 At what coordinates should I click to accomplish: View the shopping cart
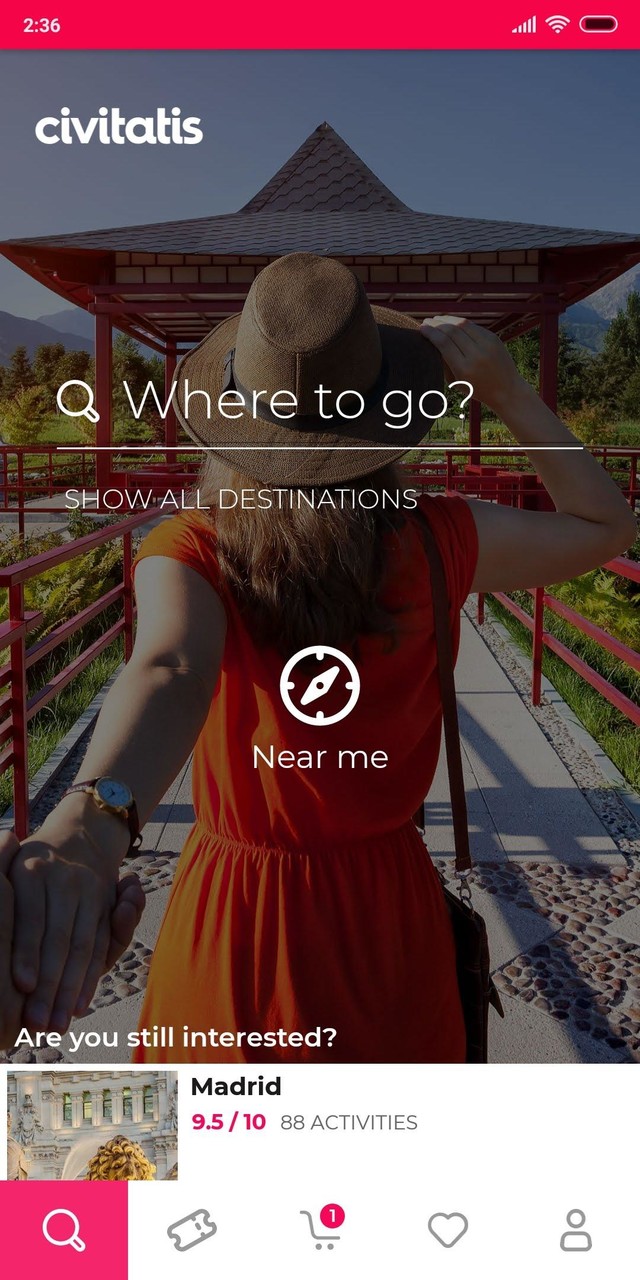click(320, 1230)
